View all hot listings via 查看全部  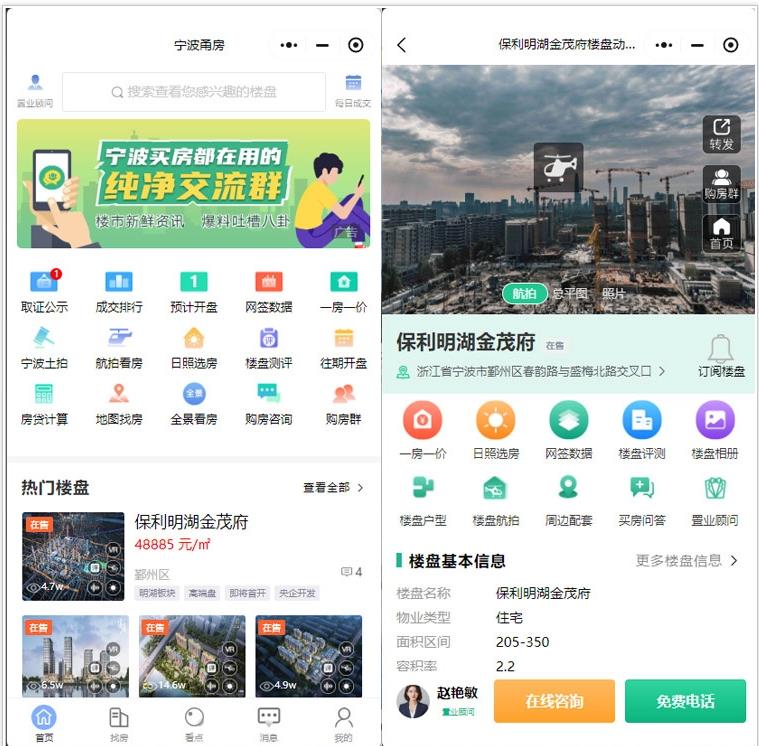coord(333,487)
